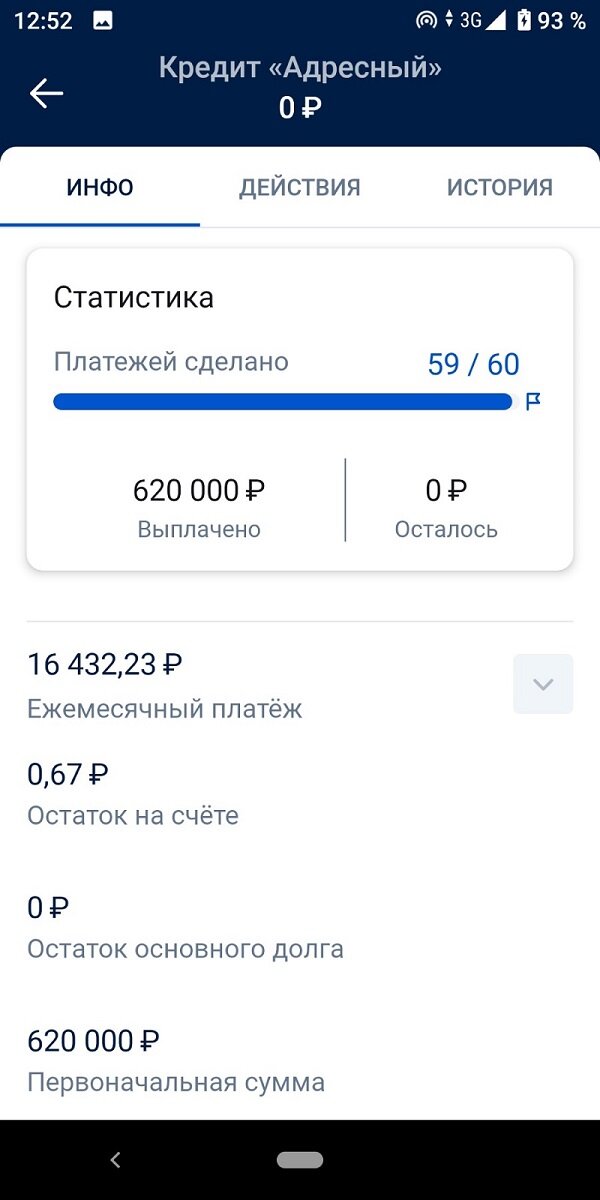
Task: Tap the system home pill
Action: (x=300, y=1160)
